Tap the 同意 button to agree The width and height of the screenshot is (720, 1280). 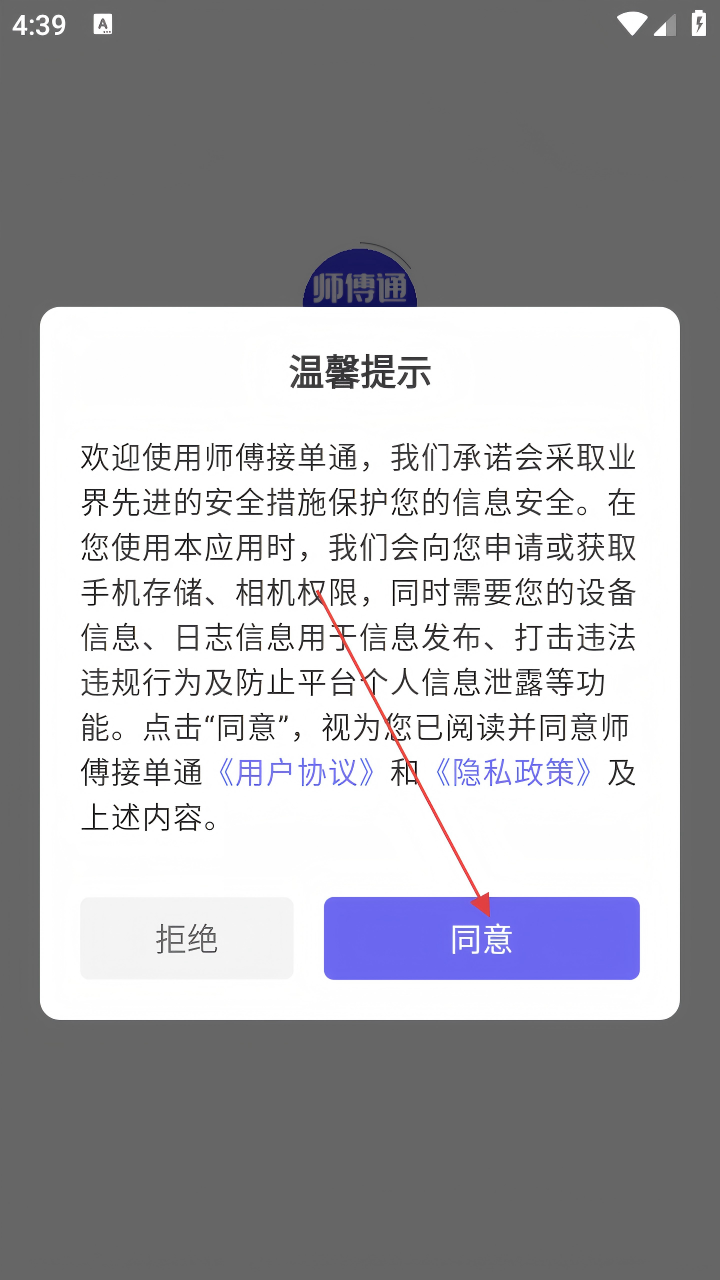pyautogui.click(x=481, y=938)
